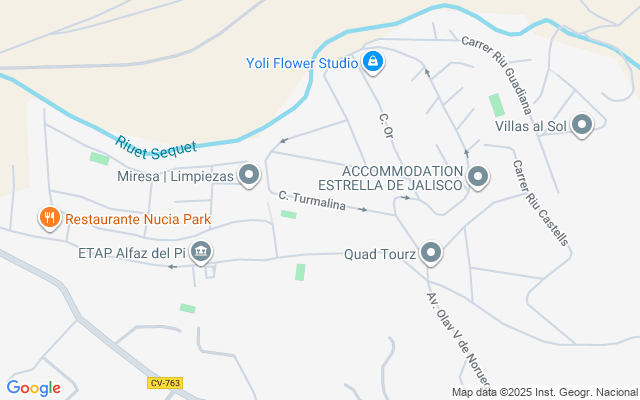The width and height of the screenshot is (640, 400).
Task: Select the Miresa | Limpiezas pin
Action: [250, 176]
